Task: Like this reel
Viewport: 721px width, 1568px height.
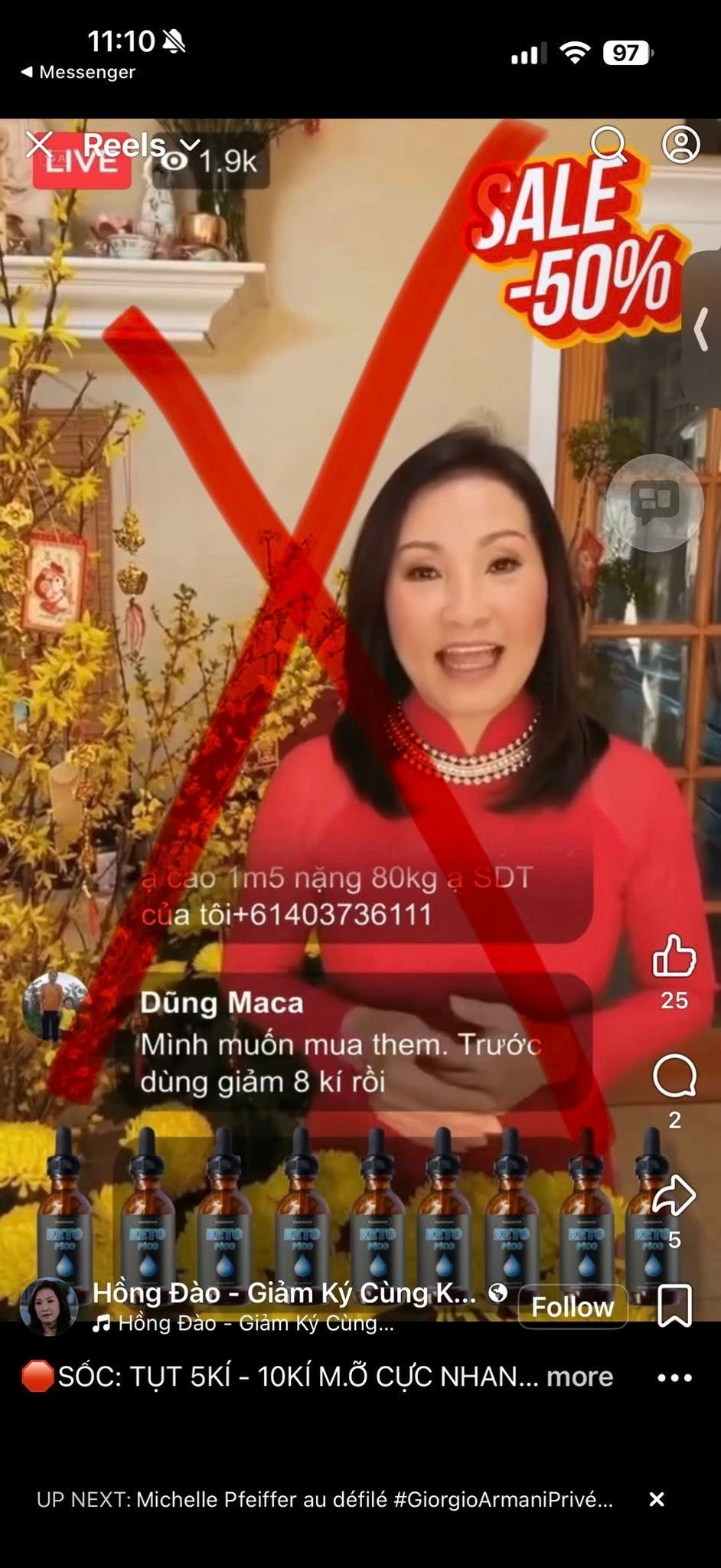Action: click(674, 955)
